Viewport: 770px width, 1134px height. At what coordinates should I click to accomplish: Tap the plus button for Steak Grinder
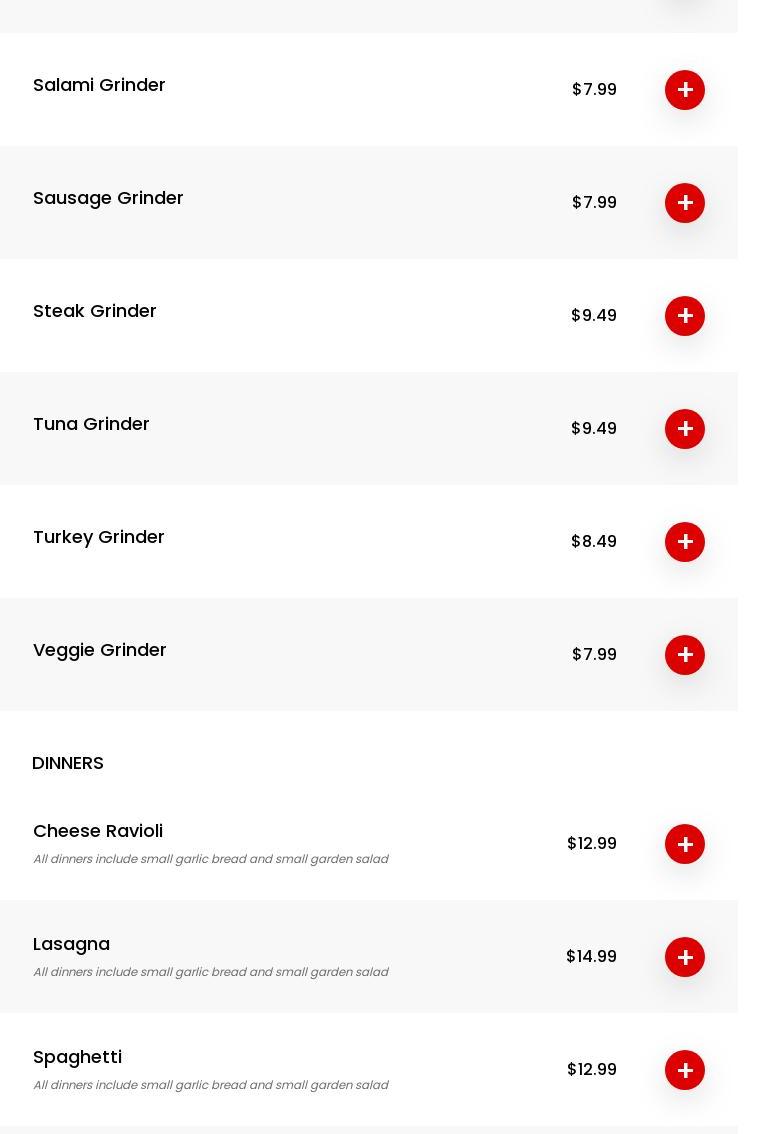click(685, 316)
